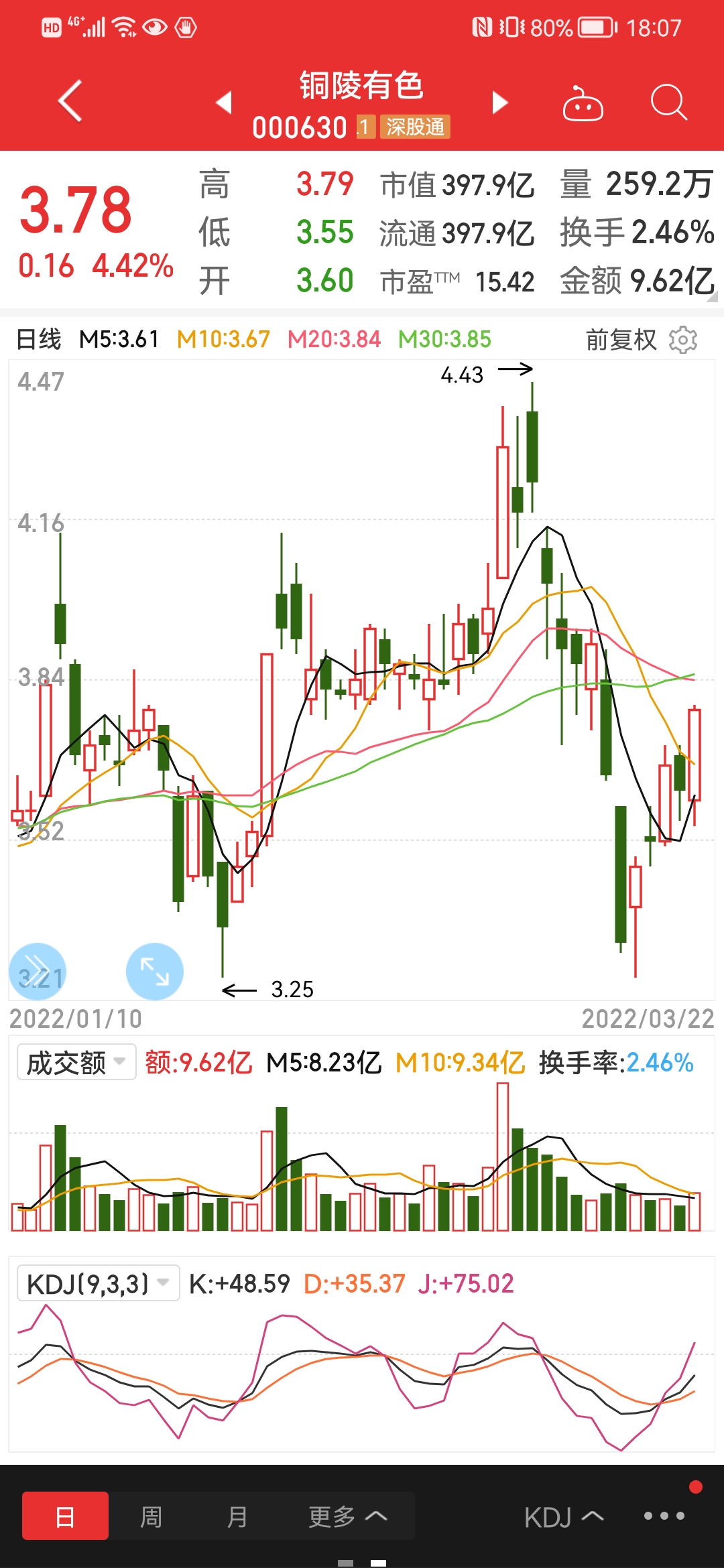Switch to the next stock
Screen dimensions: 724x1568
click(x=500, y=103)
